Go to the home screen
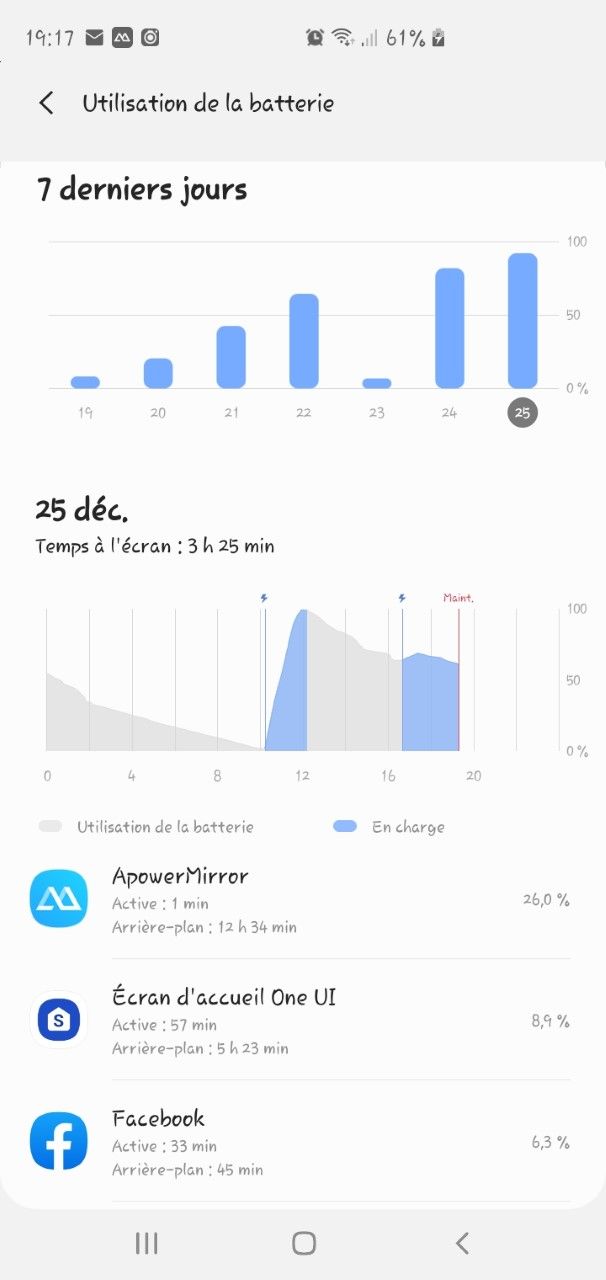The image size is (606, 1280). click(304, 1243)
